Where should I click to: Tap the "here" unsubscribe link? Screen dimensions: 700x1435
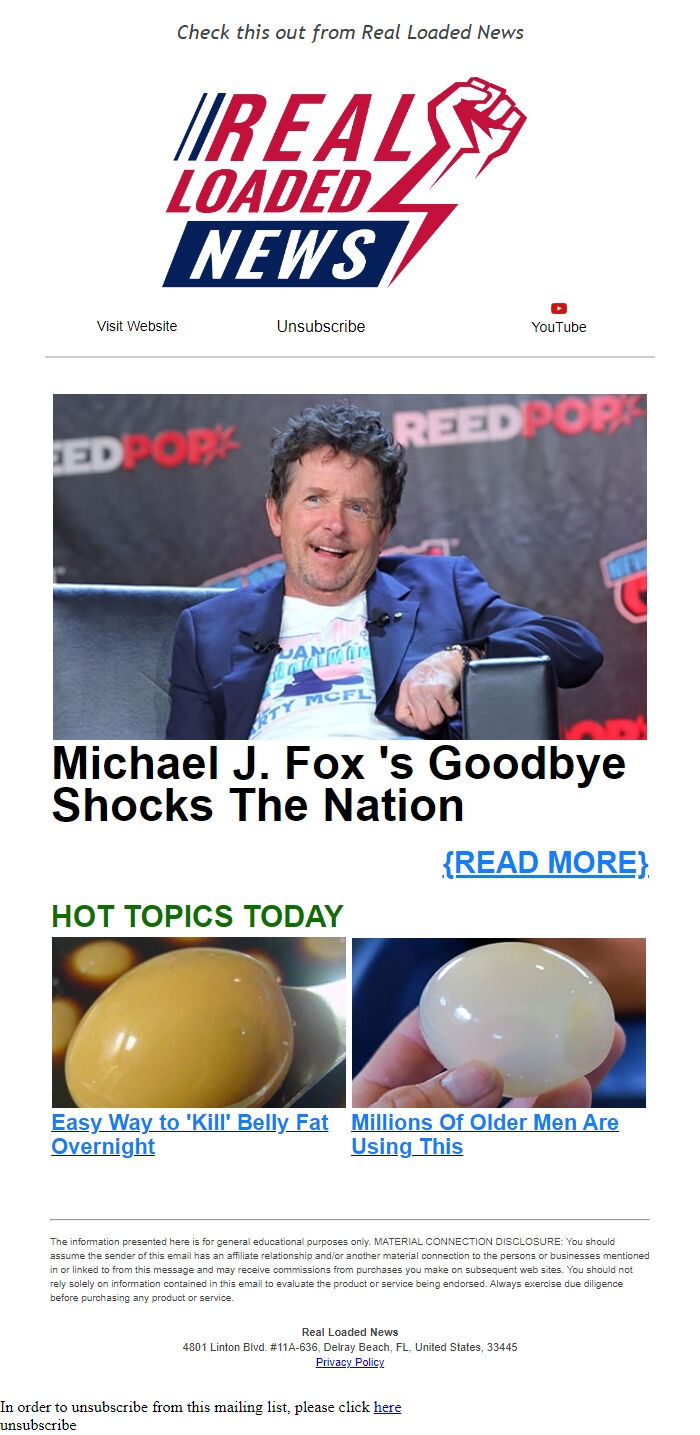[x=387, y=1407]
